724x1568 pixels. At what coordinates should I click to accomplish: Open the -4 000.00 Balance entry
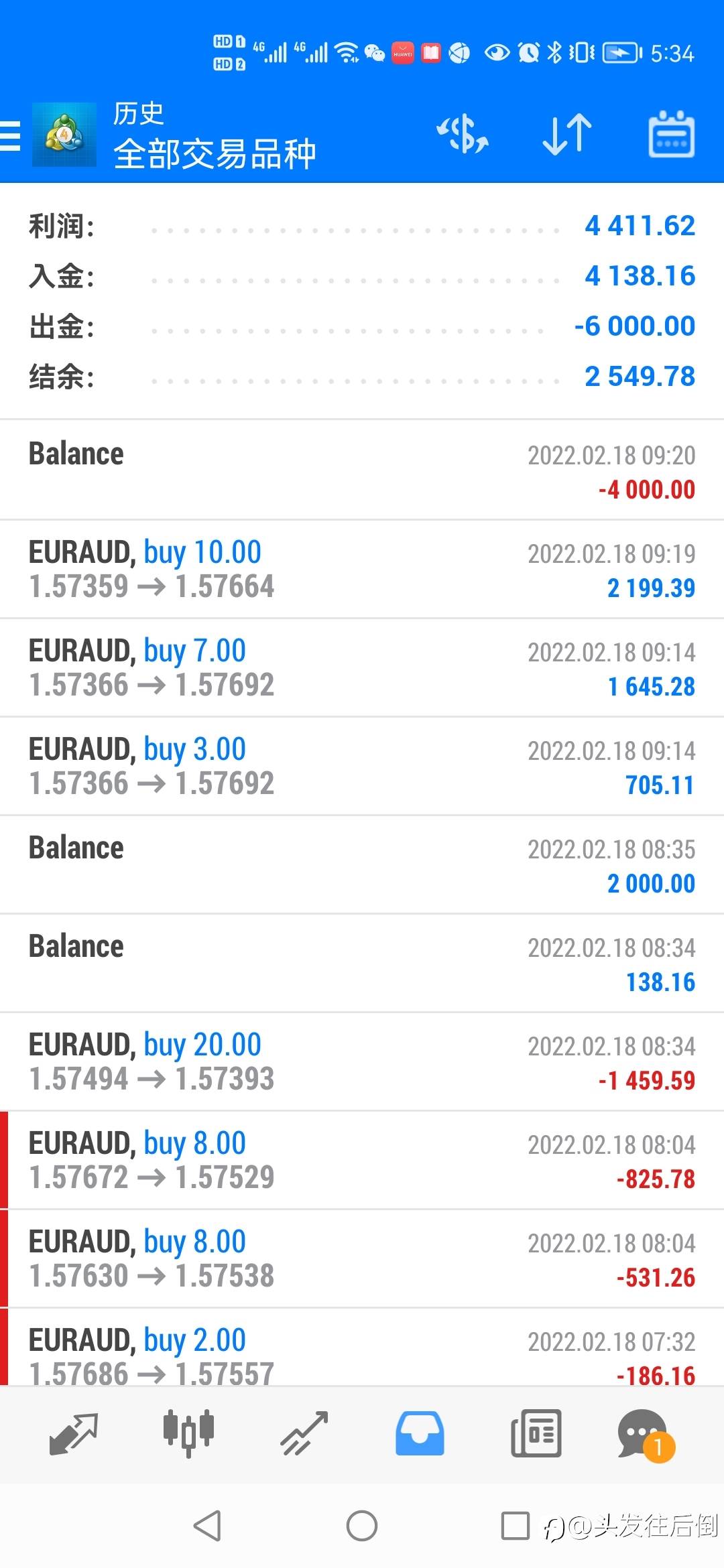coord(362,470)
